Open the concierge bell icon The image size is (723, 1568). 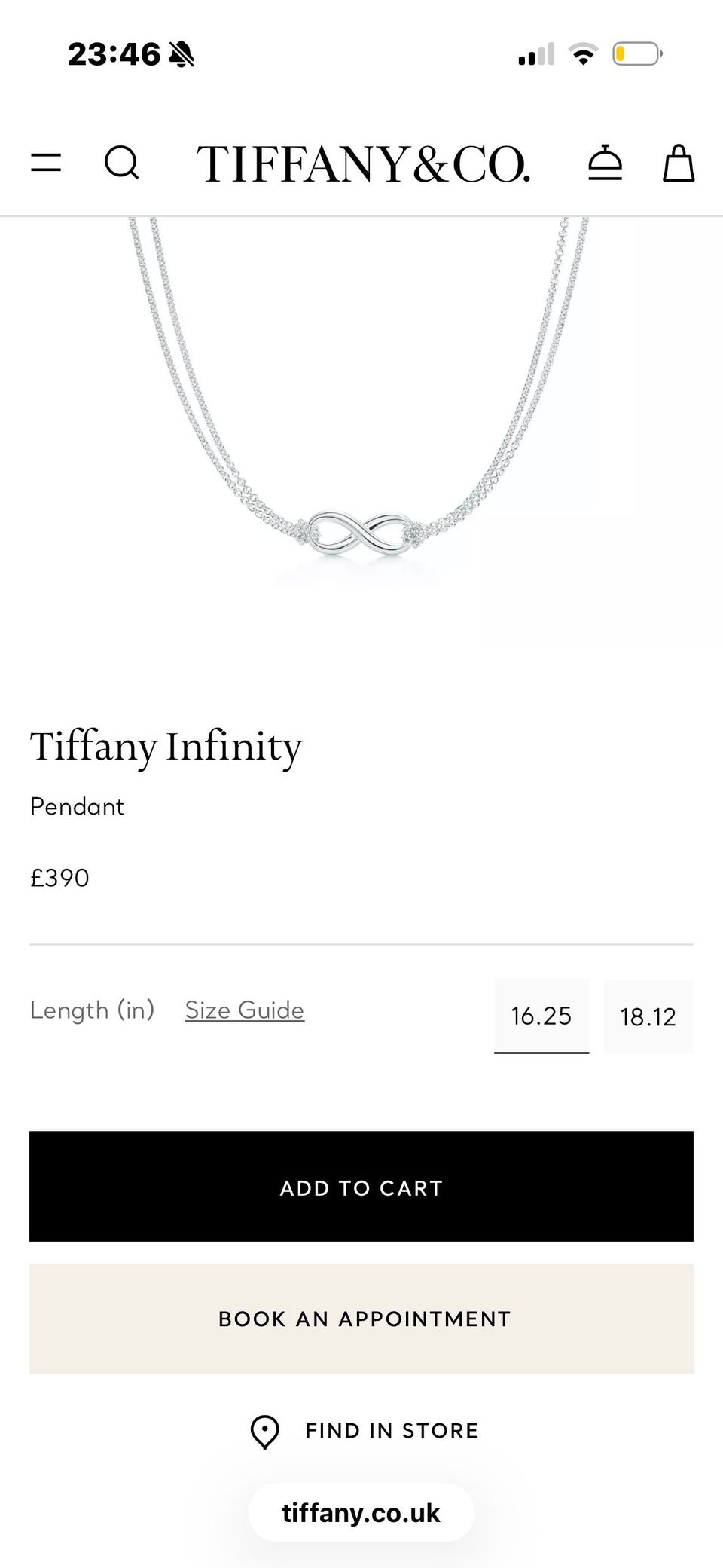click(605, 163)
